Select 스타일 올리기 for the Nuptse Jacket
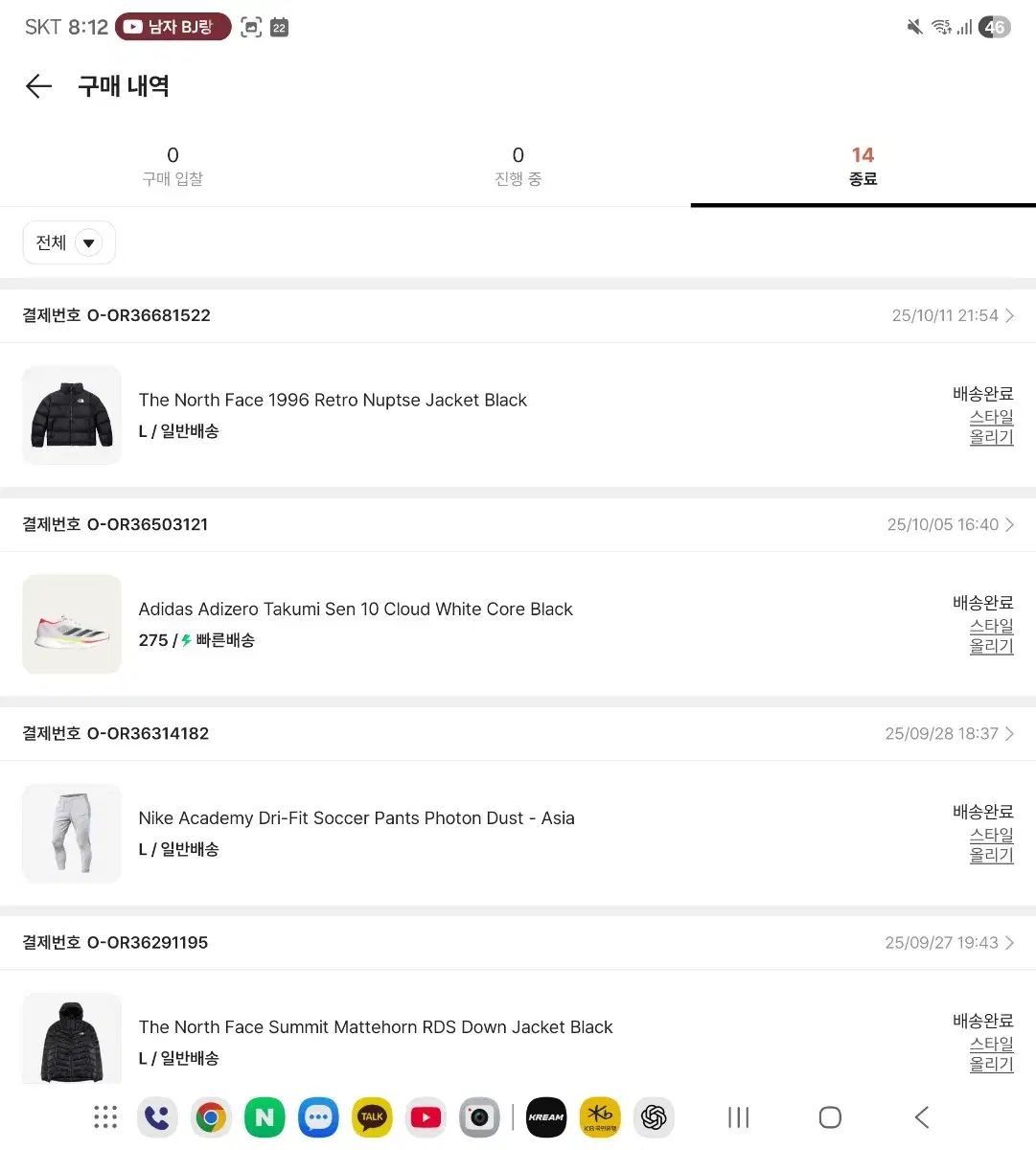The width and height of the screenshot is (1036, 1150). click(991, 426)
